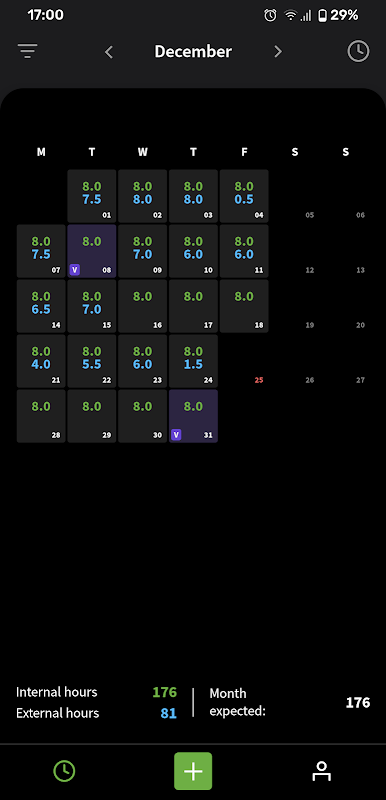Image resolution: width=386 pixels, height=800 pixels.
Task: Select day 23 in the calendar
Action: tap(143, 361)
